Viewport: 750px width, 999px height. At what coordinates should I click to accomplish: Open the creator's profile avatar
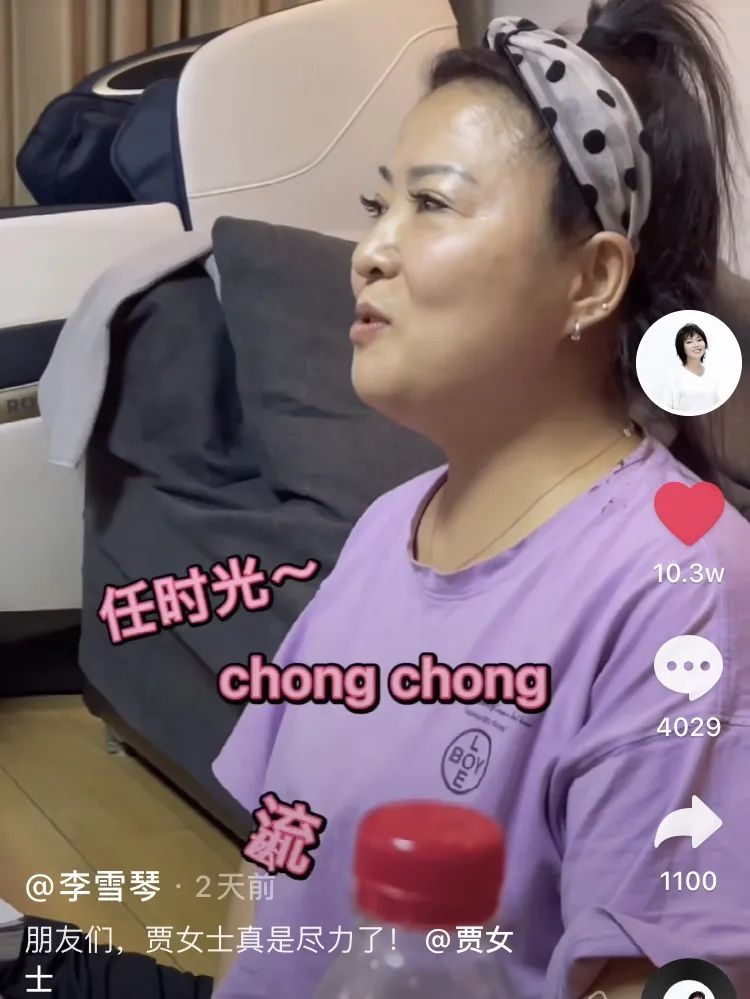tap(688, 363)
